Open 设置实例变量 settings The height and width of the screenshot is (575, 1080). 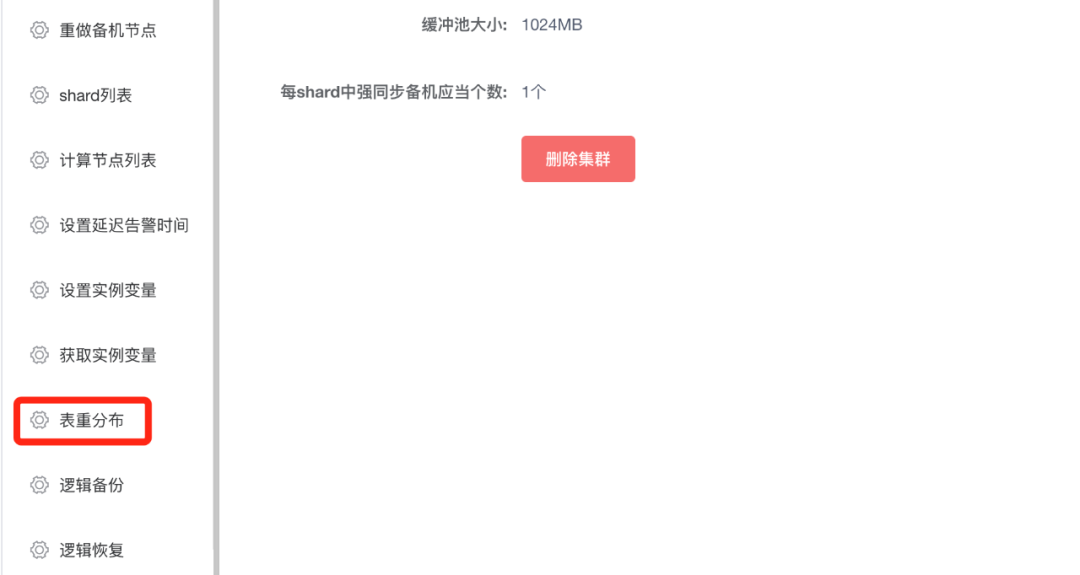107,290
